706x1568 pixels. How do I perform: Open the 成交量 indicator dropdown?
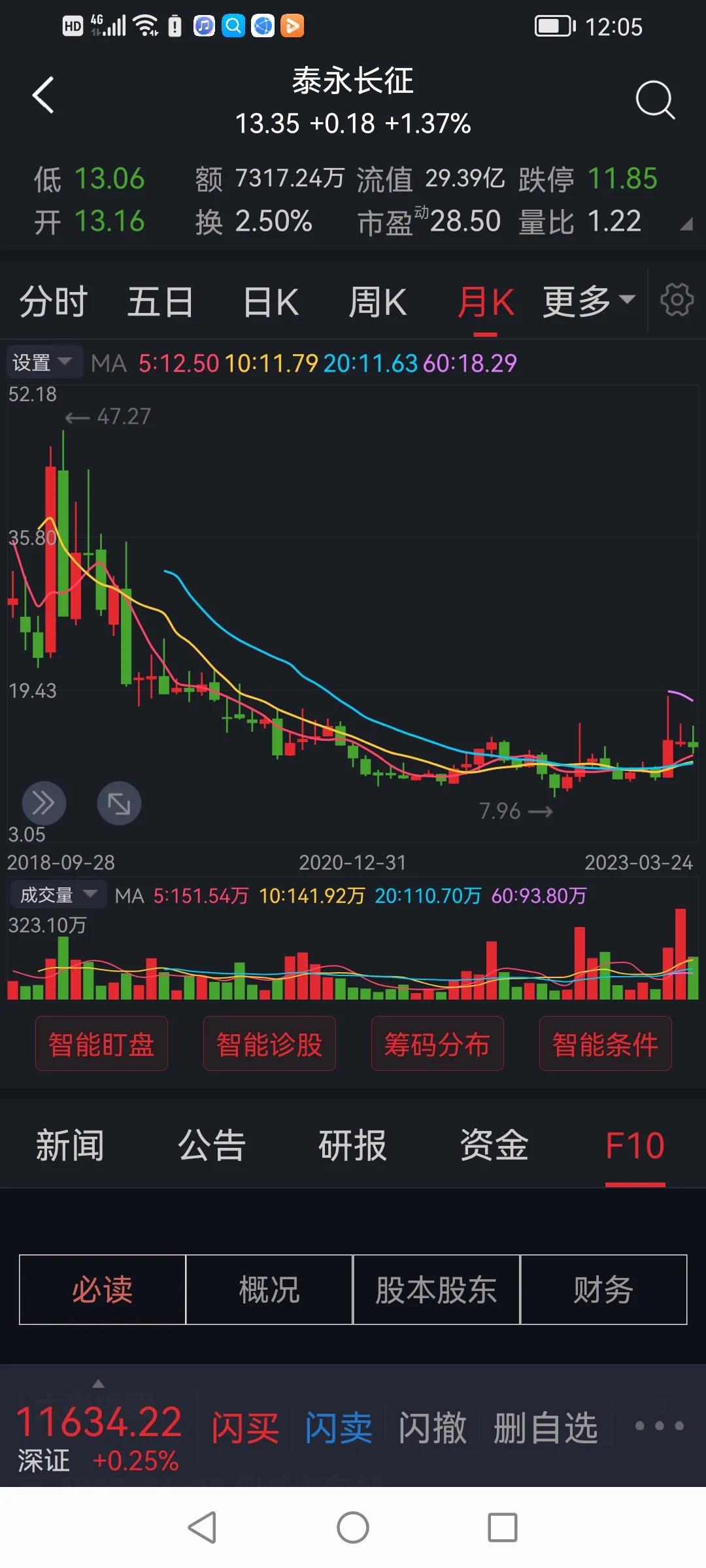point(58,894)
